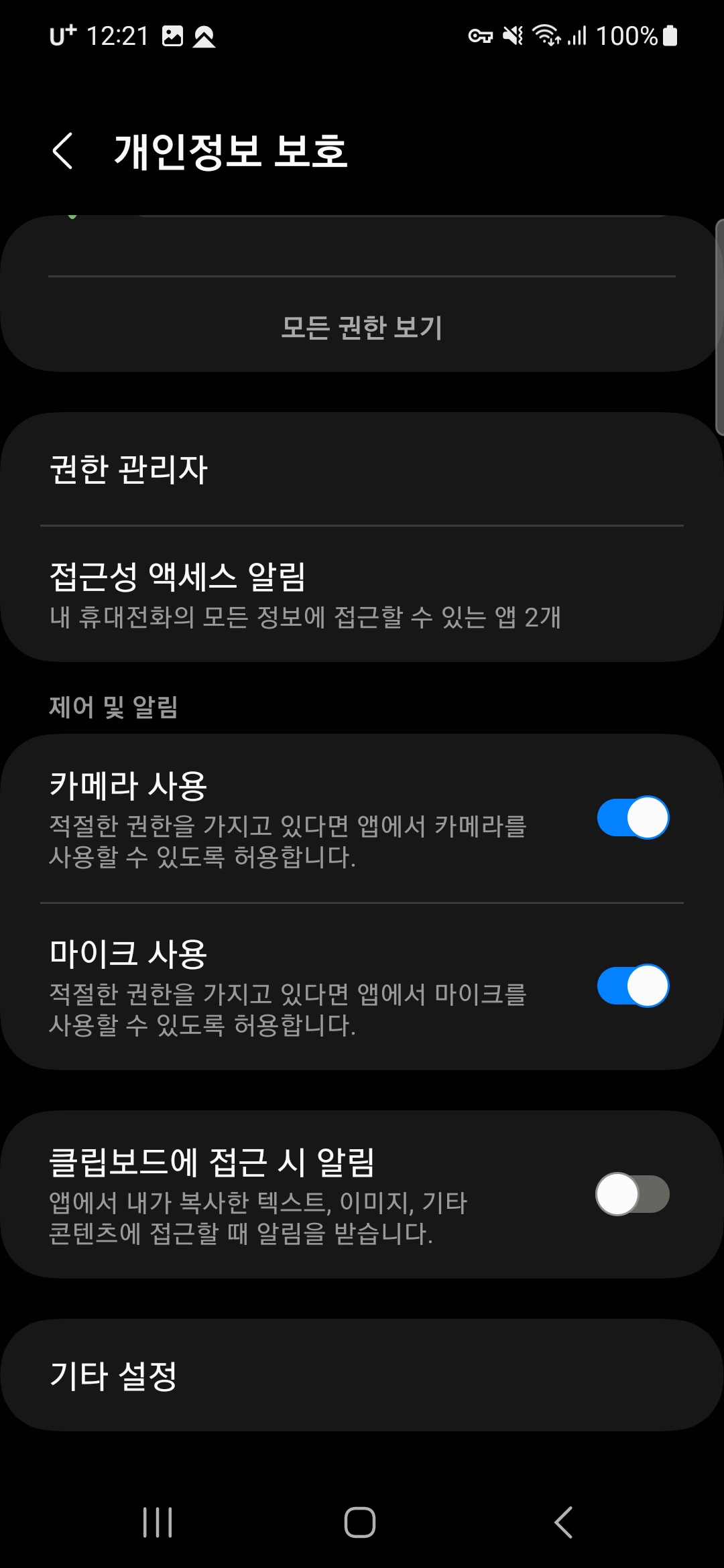Enable 클립보드에 접근 시 알림

tap(633, 1194)
